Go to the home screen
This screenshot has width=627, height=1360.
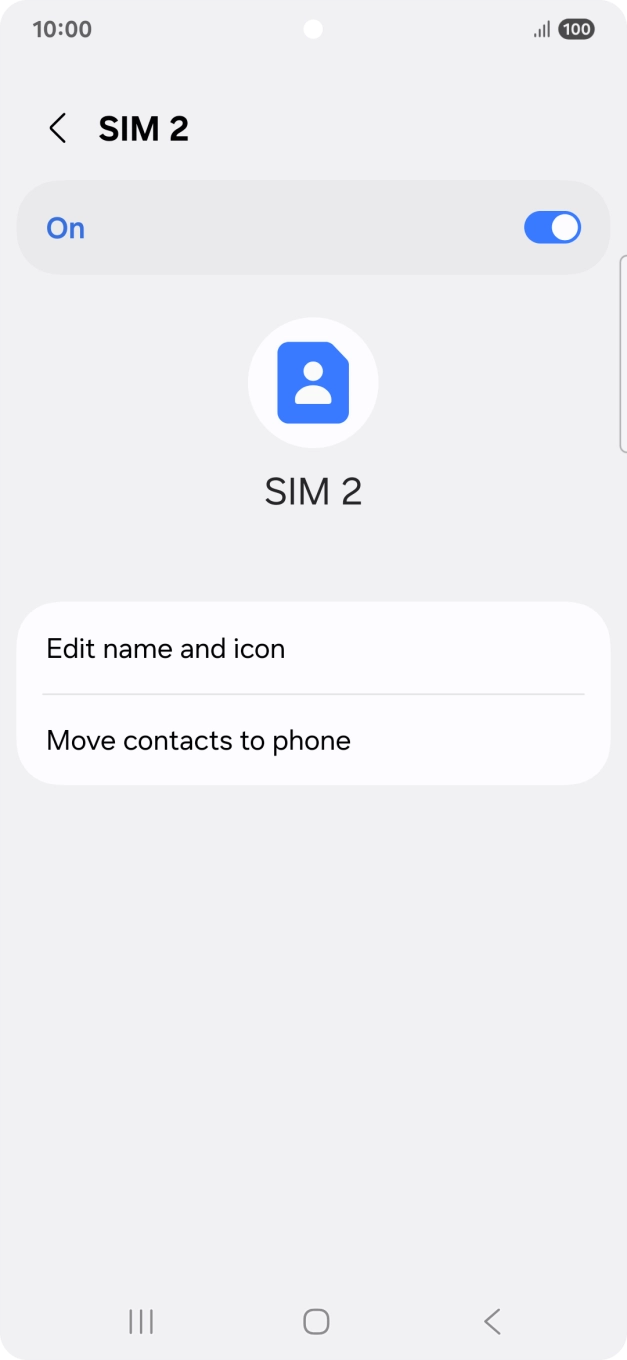pyautogui.click(x=316, y=1322)
